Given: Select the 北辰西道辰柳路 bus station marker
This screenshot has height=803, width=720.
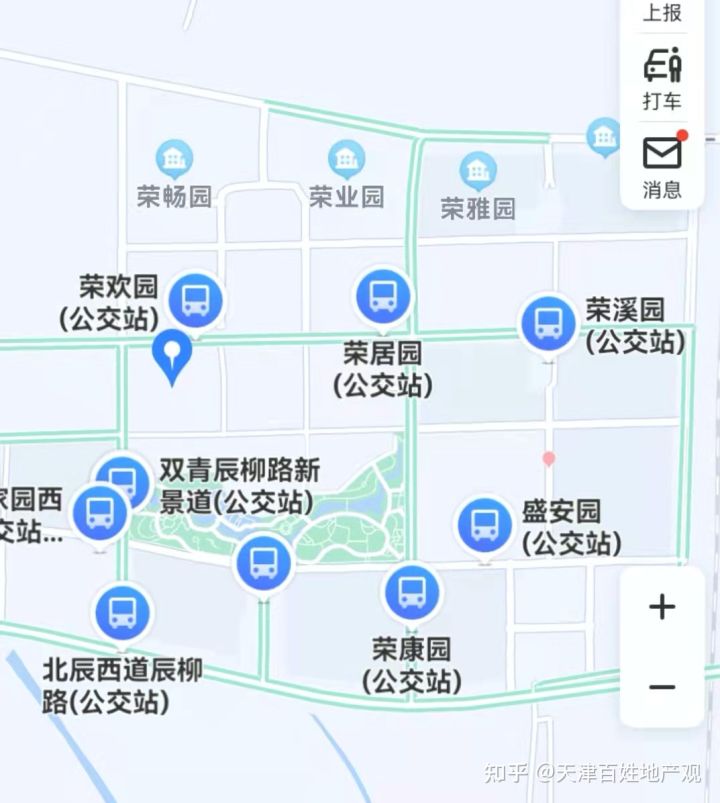Looking at the screenshot, I should [123, 612].
